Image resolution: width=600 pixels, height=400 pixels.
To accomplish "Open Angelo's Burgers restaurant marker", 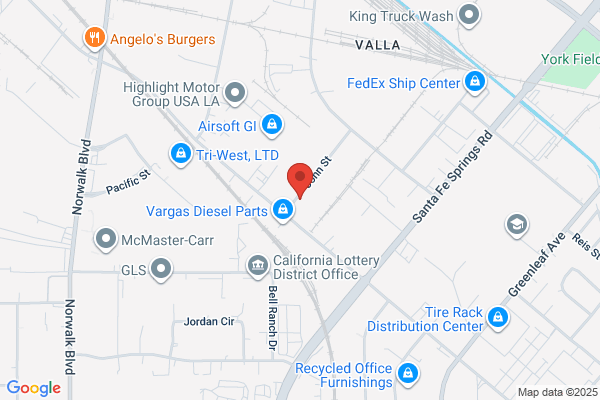I will point(95,39).
